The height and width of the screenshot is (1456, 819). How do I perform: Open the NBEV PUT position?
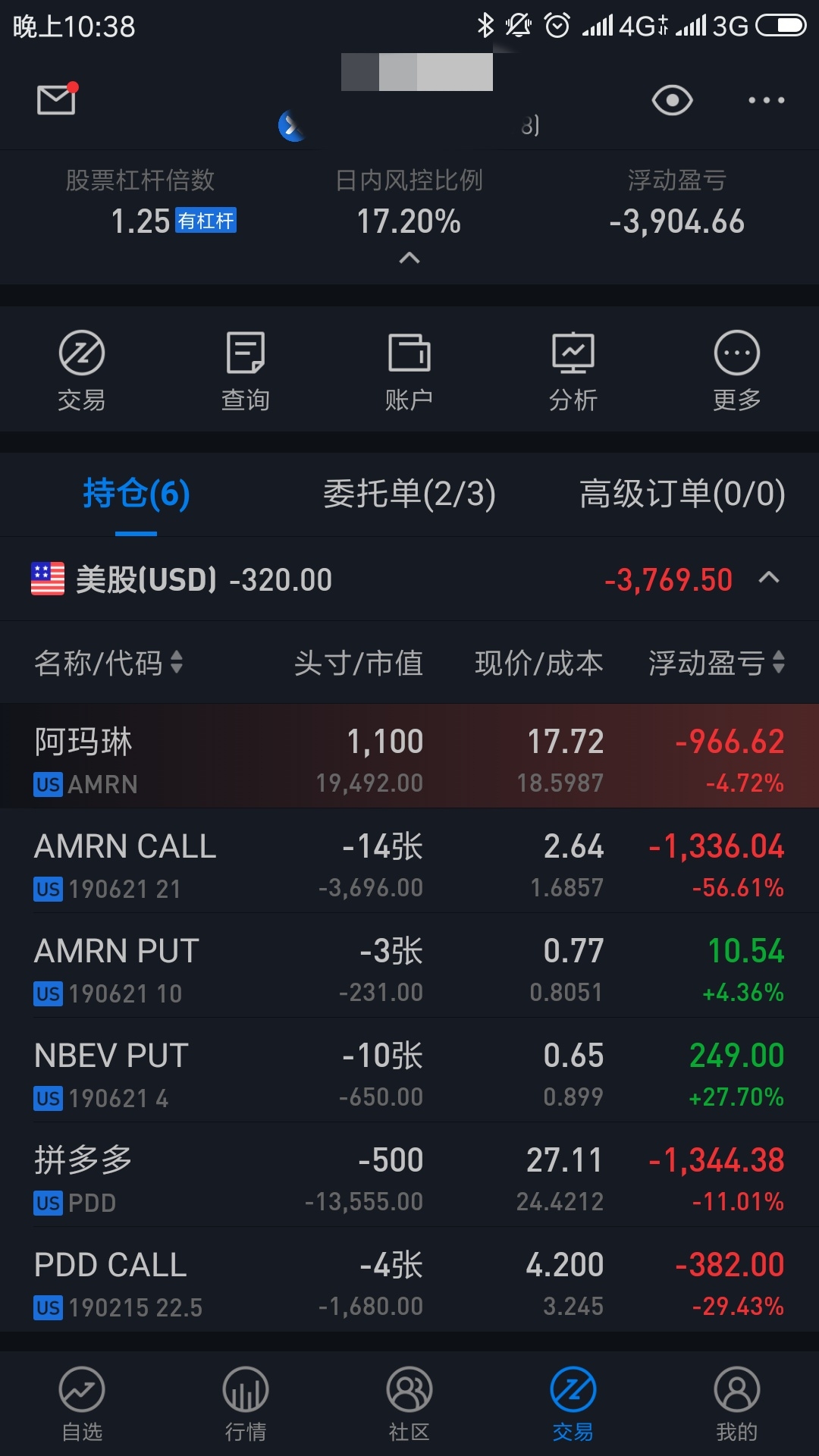[409, 1070]
